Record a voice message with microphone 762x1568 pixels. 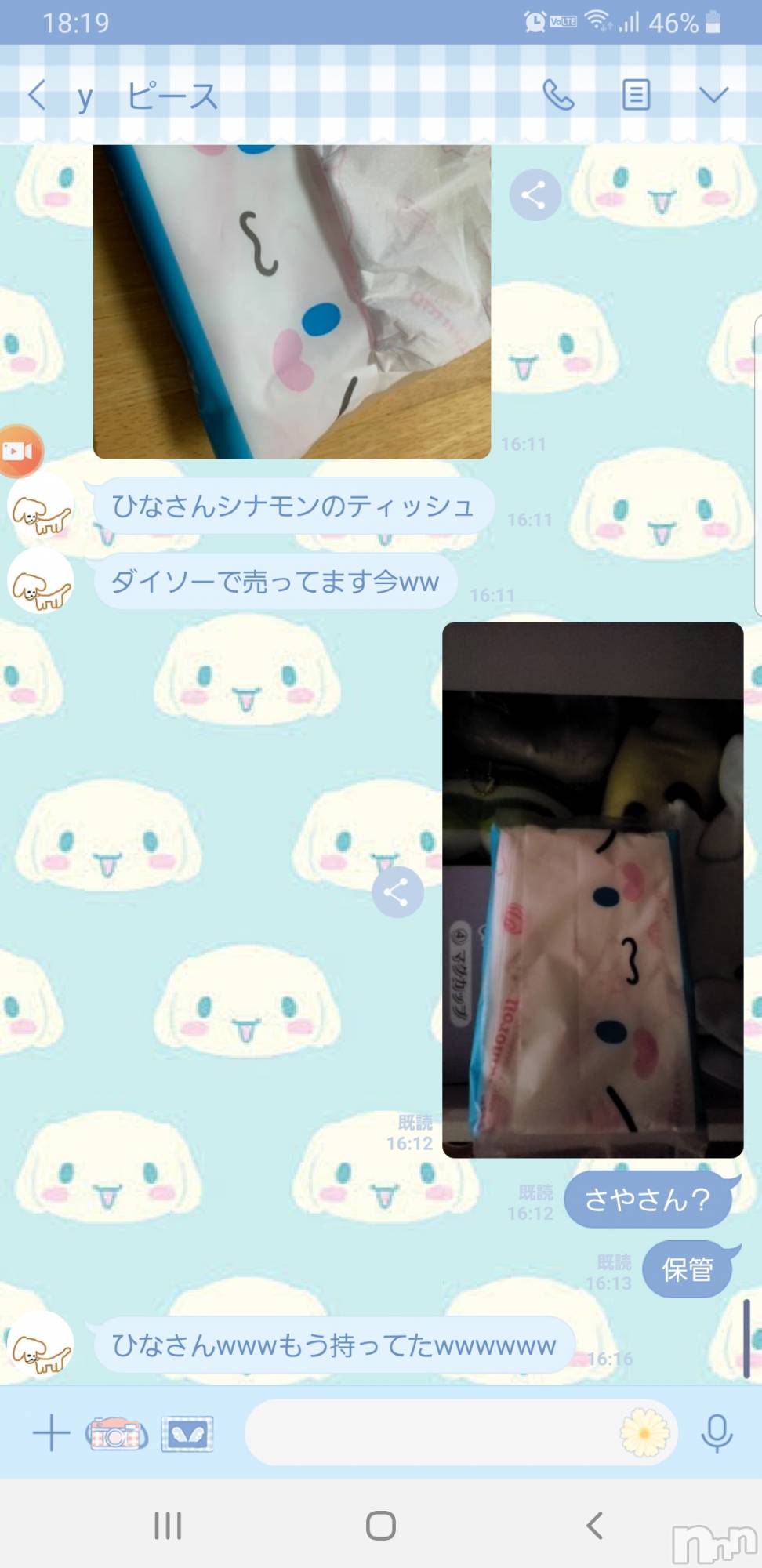click(717, 1433)
